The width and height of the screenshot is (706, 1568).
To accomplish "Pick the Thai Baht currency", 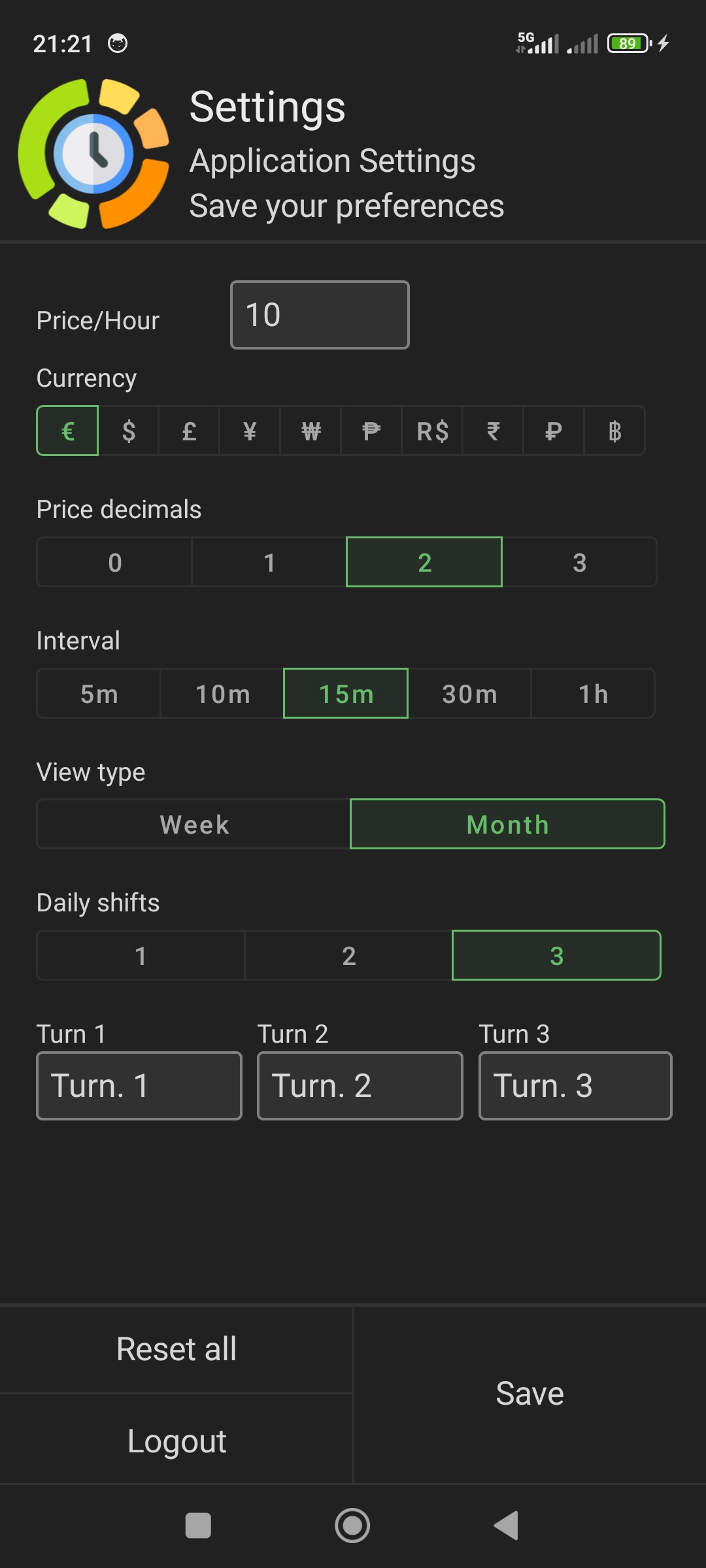I will pyautogui.click(x=613, y=430).
